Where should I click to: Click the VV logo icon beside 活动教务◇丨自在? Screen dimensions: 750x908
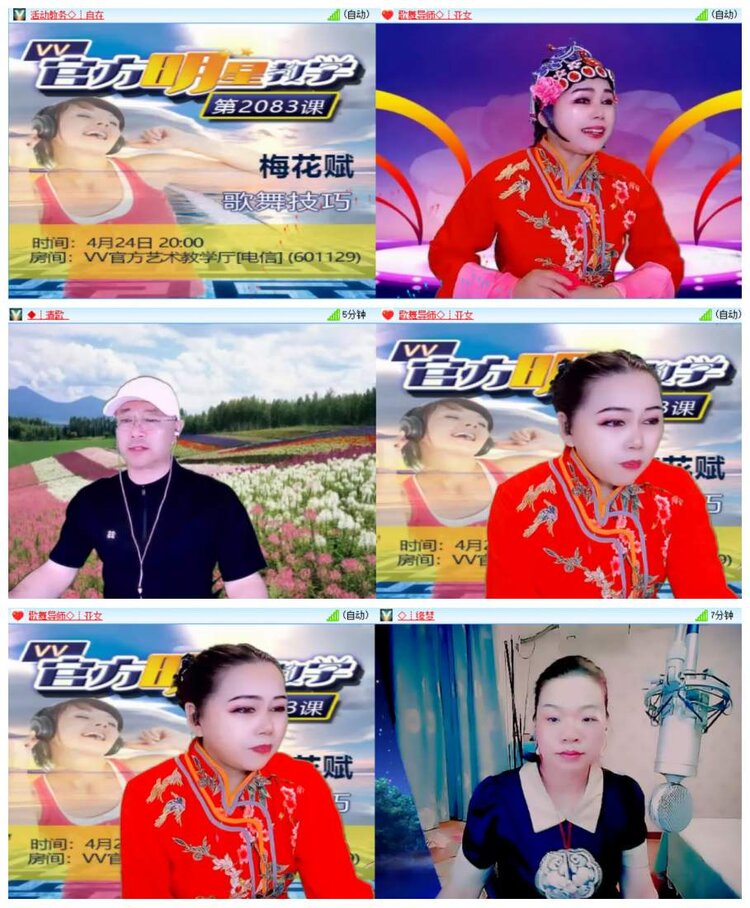pyautogui.click(x=17, y=13)
